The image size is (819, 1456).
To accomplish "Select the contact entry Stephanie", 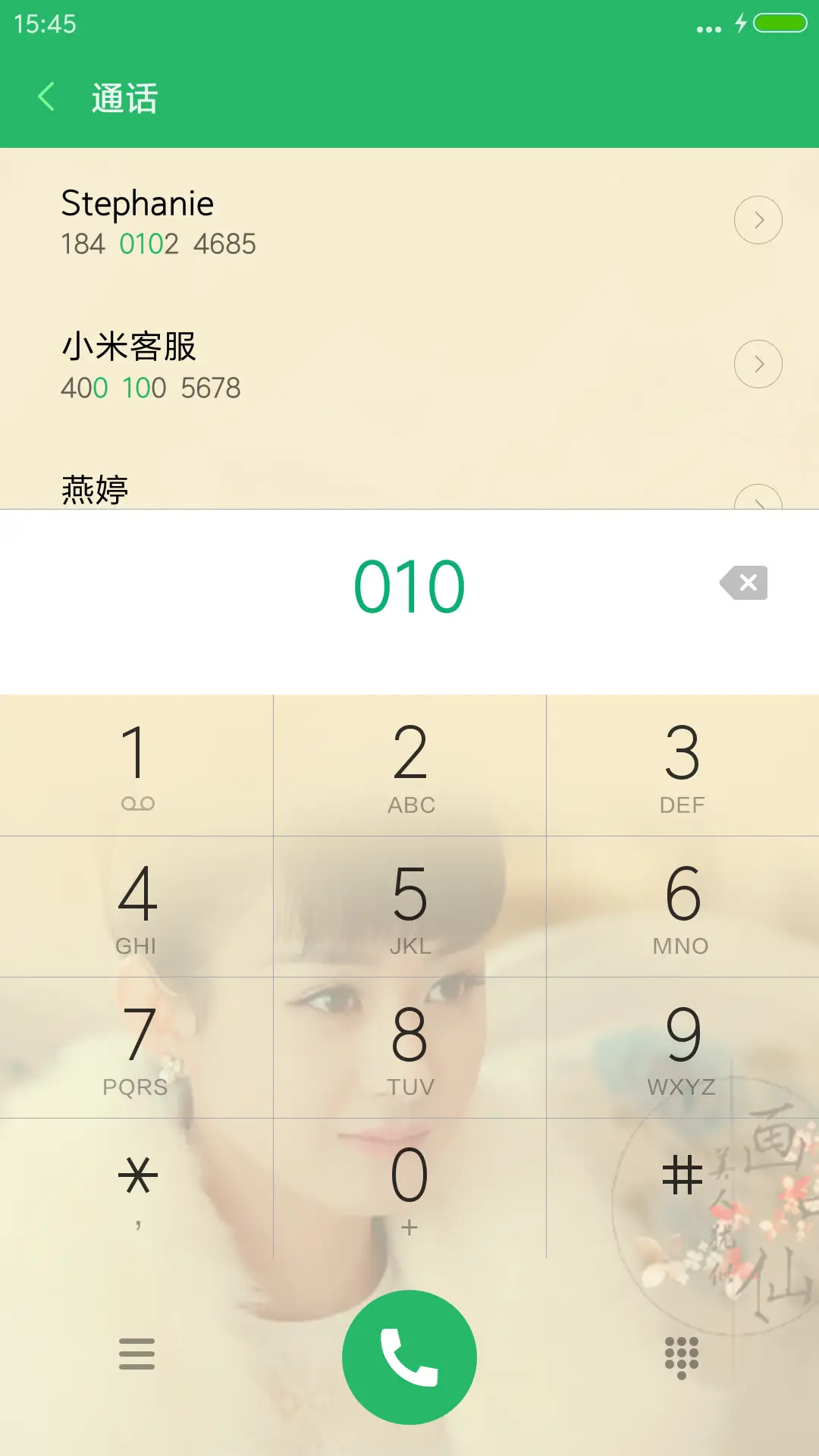I will (227, 220).
